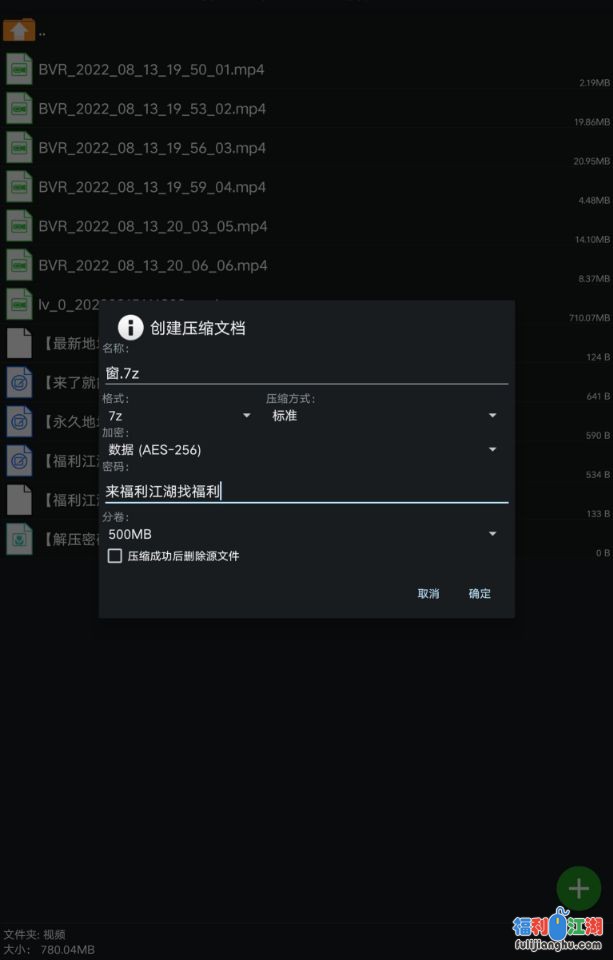Open BVR_2022_08_13_19_53_02.mp4

[150, 109]
